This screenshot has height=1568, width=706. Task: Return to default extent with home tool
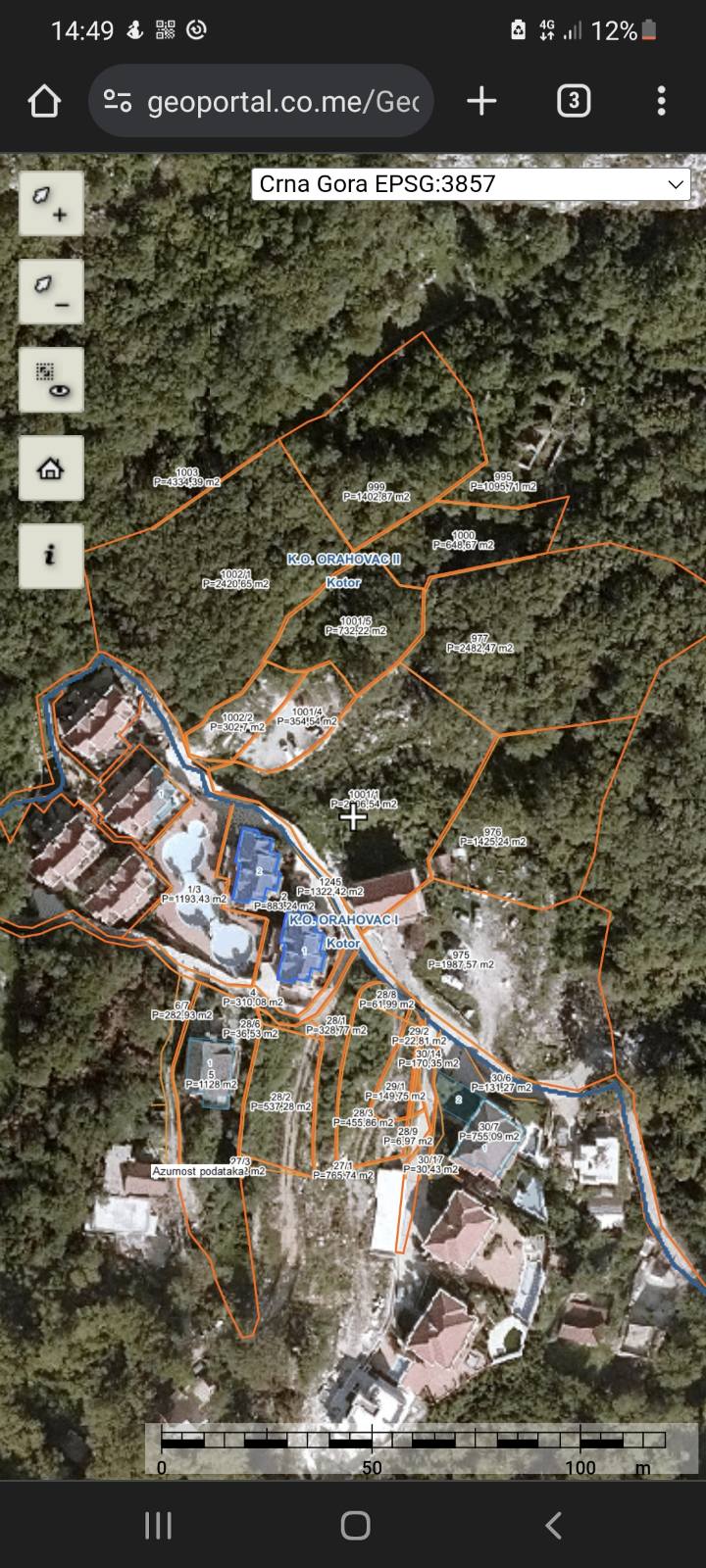point(50,467)
